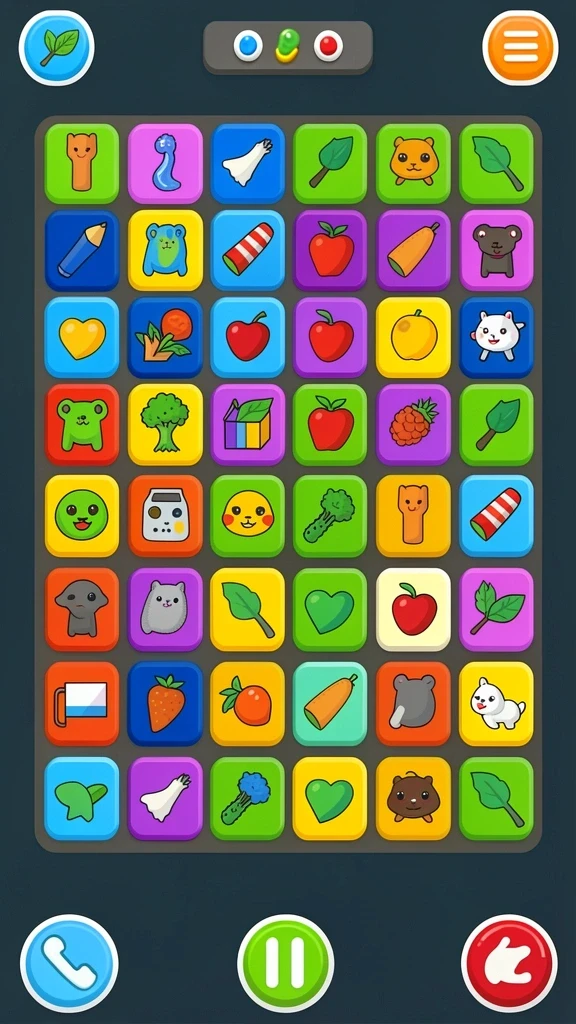This screenshot has width=576, height=1024.
Task: Select the colorful box tile
Action: pos(248,424)
